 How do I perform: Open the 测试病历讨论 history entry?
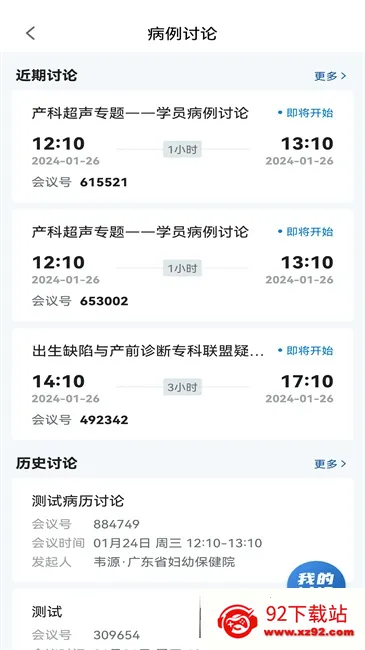click(x=182, y=530)
